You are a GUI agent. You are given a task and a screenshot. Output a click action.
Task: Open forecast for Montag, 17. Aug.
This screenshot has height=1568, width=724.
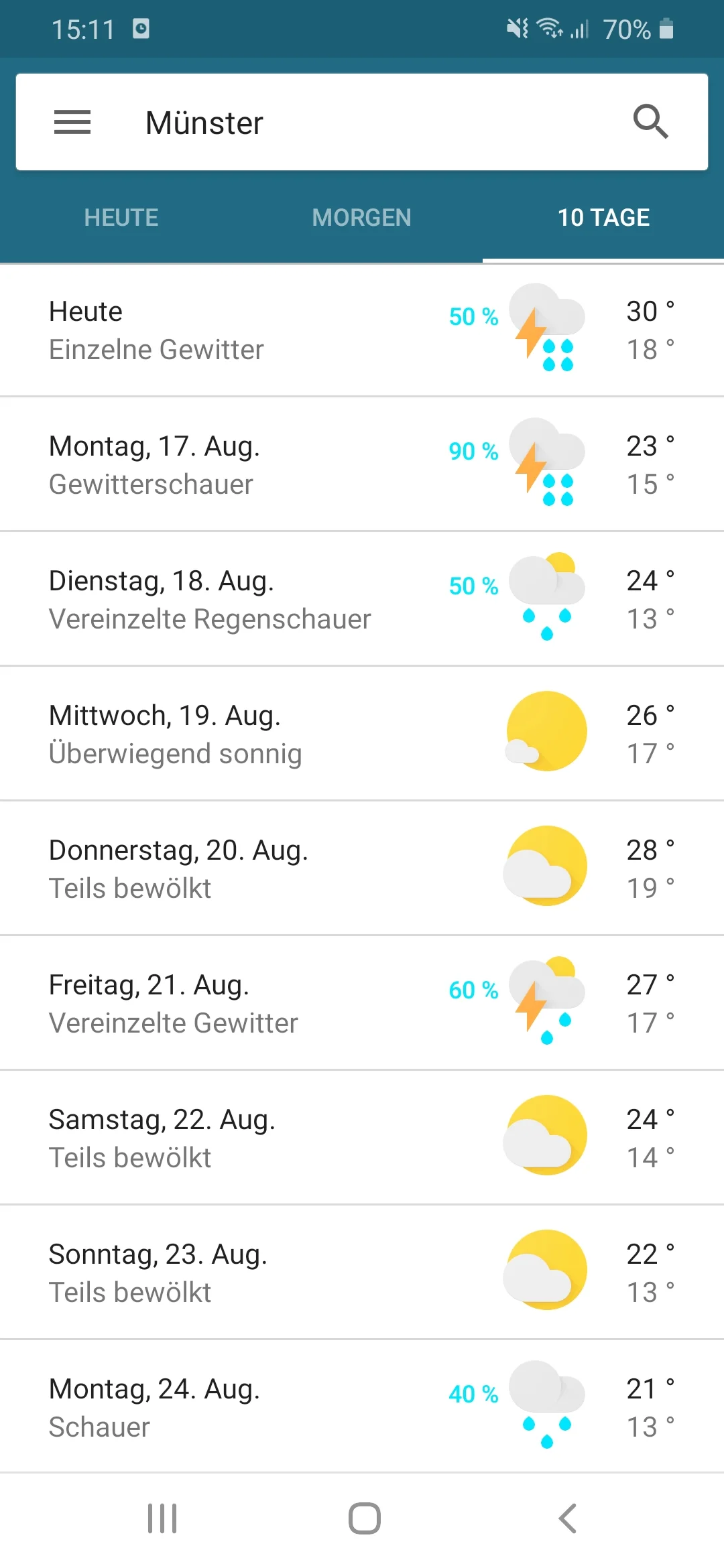362,464
